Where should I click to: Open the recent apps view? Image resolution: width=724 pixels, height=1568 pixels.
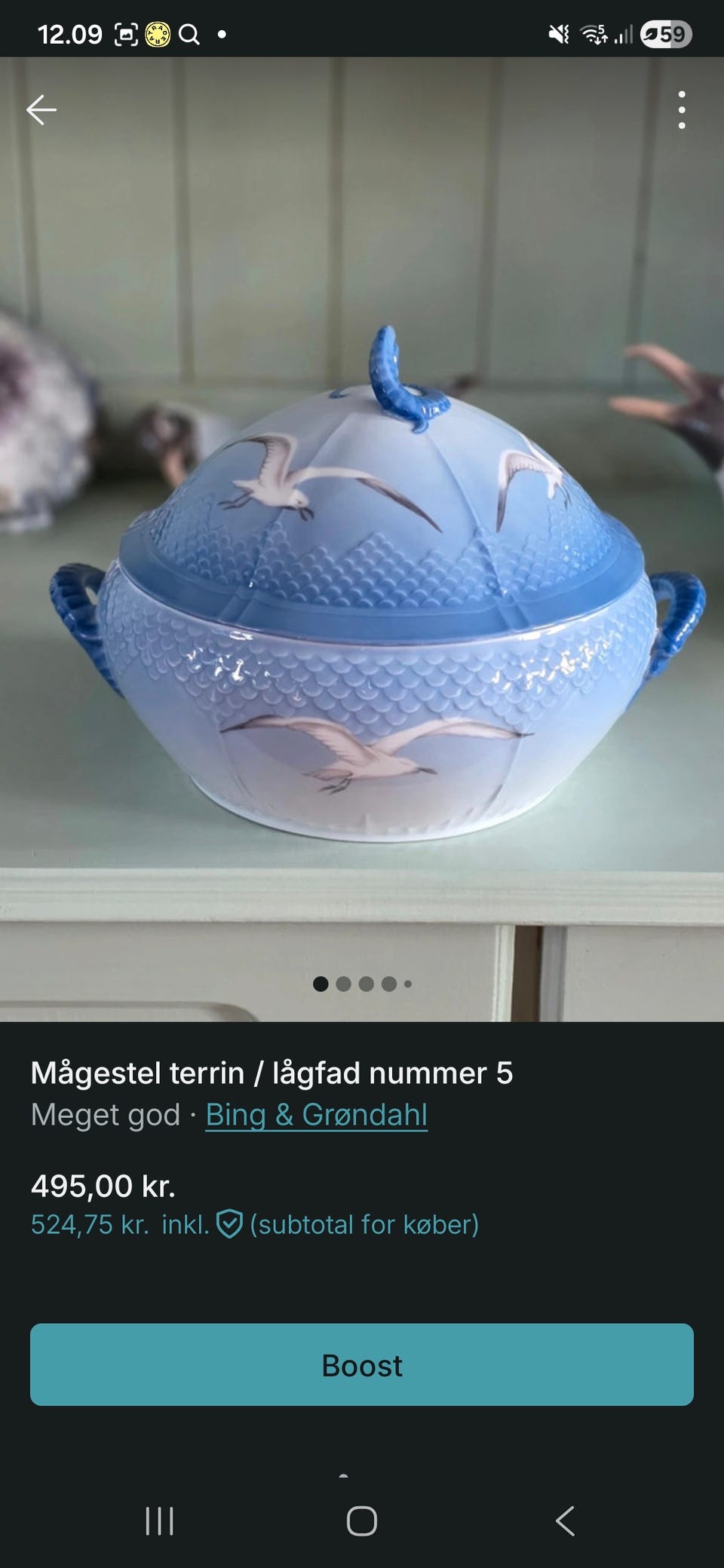click(x=159, y=1521)
